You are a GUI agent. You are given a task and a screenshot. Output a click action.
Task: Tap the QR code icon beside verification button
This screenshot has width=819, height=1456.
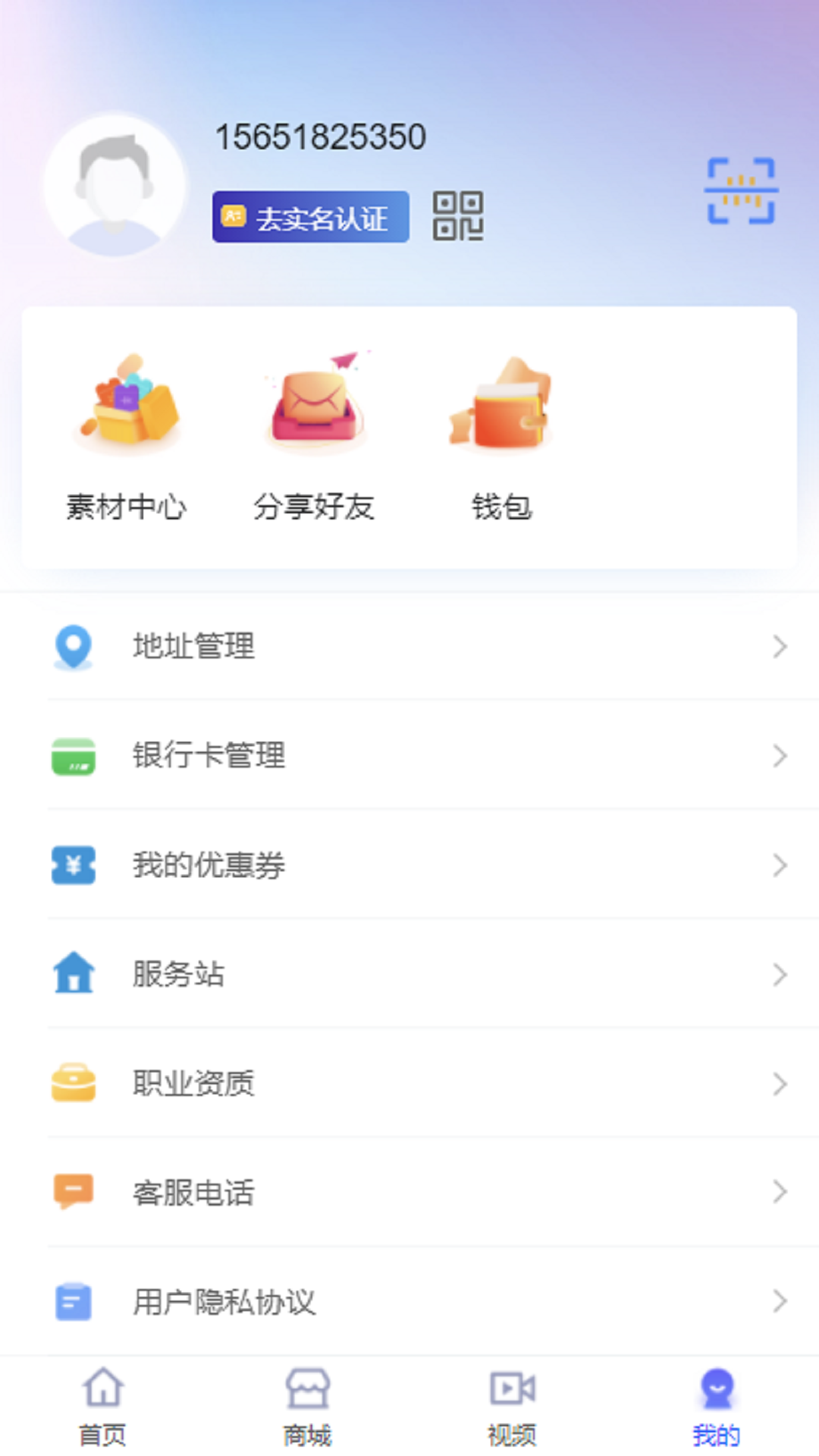[x=457, y=218]
